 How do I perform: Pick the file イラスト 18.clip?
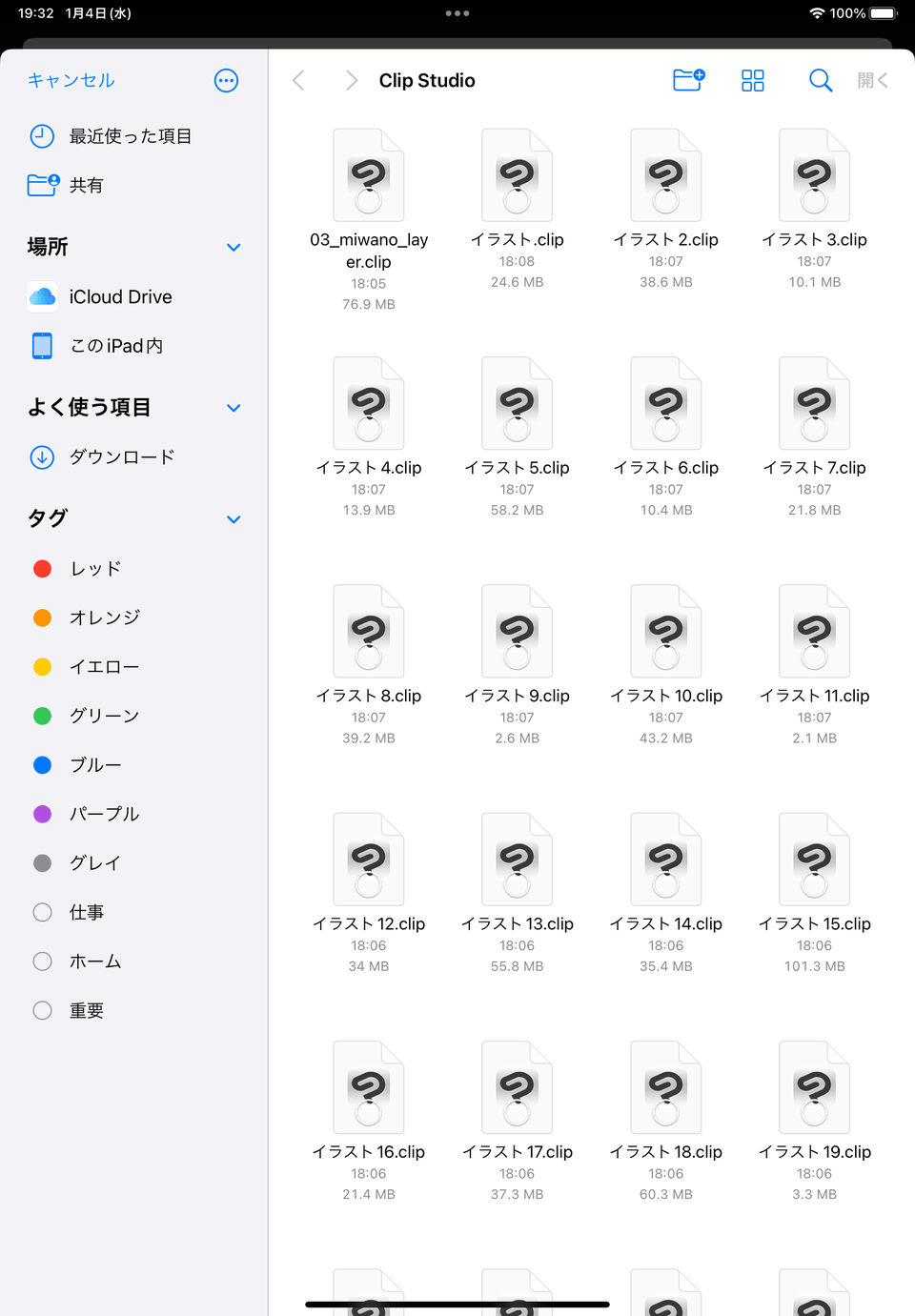[665, 1089]
